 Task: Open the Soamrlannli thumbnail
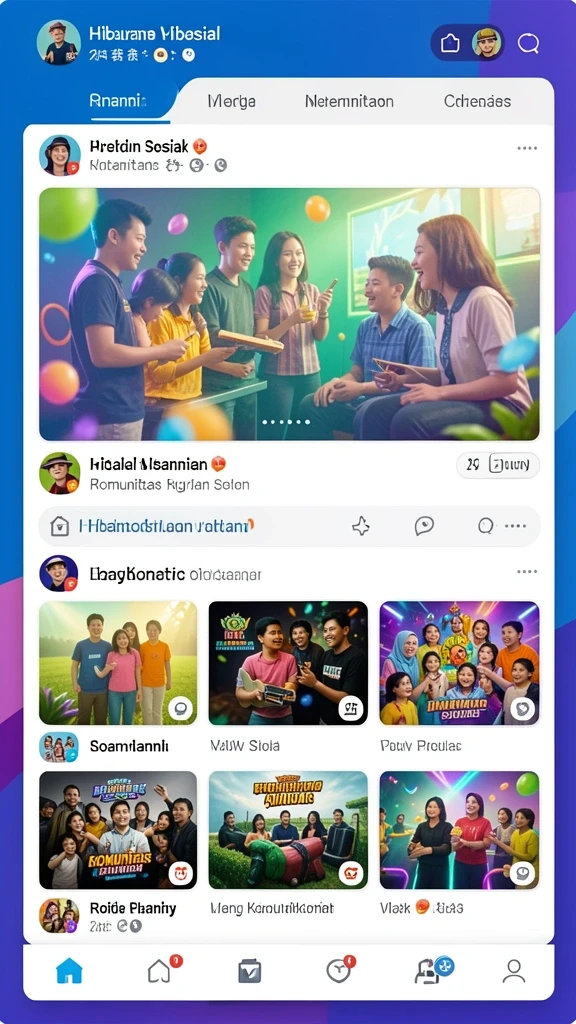(x=118, y=663)
